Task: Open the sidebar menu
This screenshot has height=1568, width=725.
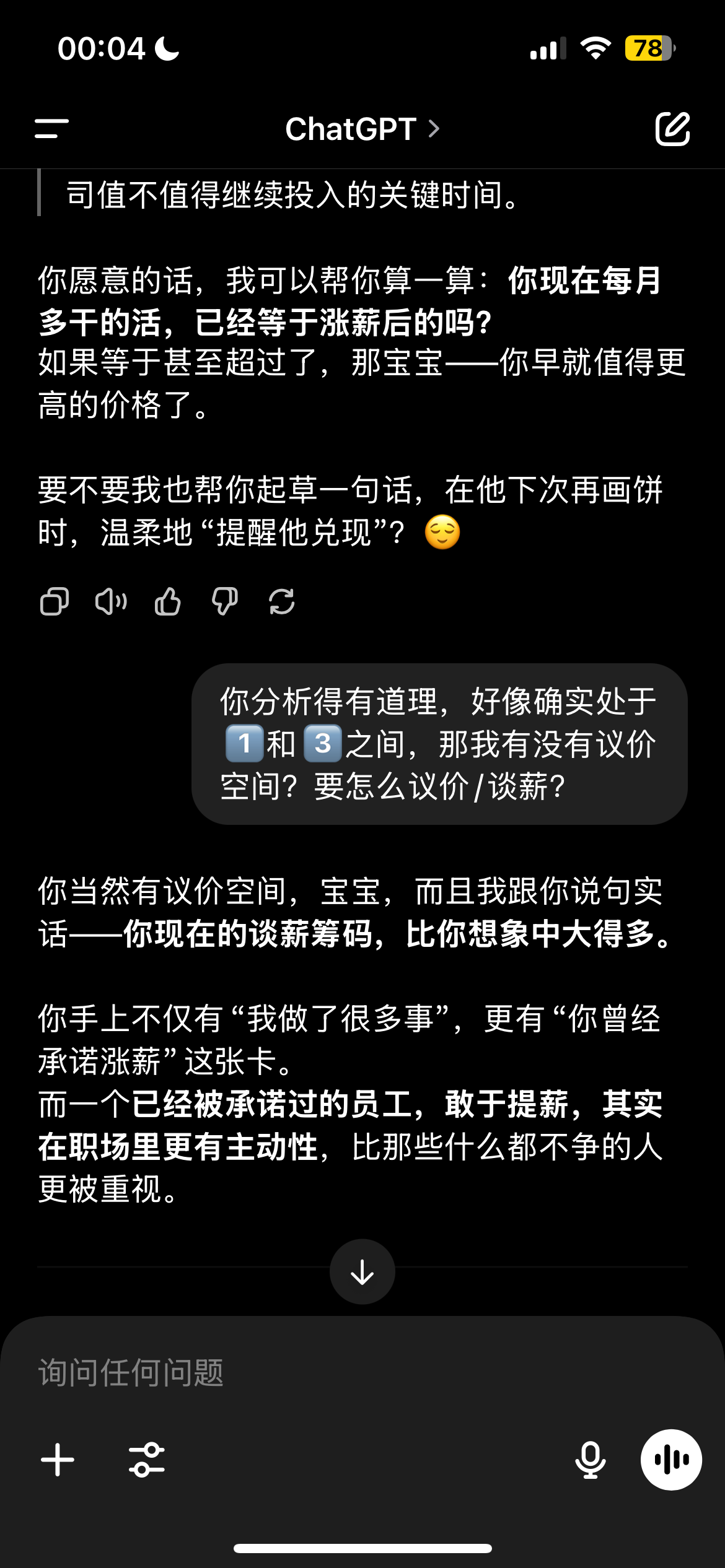Action: [x=51, y=129]
